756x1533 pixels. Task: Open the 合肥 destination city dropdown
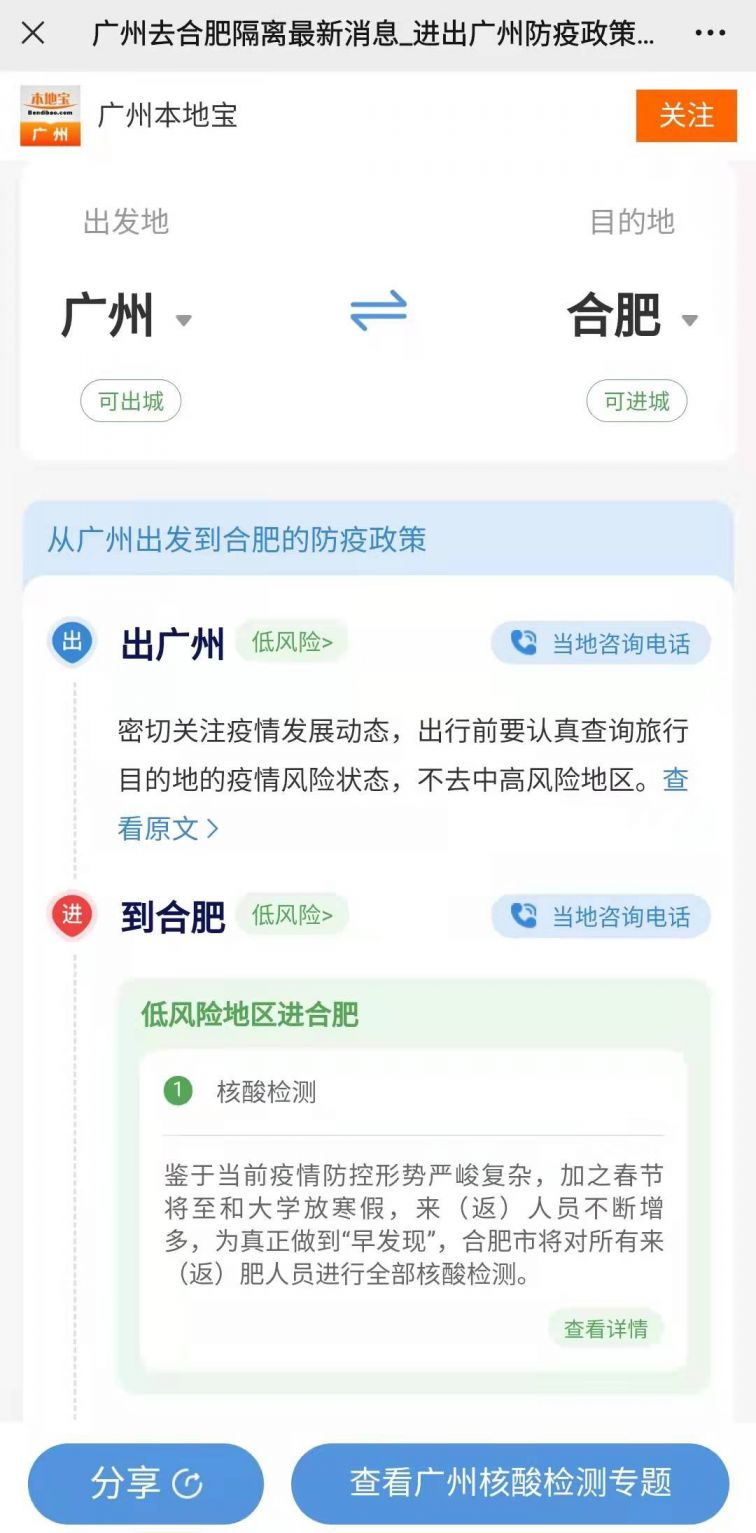[x=632, y=318]
